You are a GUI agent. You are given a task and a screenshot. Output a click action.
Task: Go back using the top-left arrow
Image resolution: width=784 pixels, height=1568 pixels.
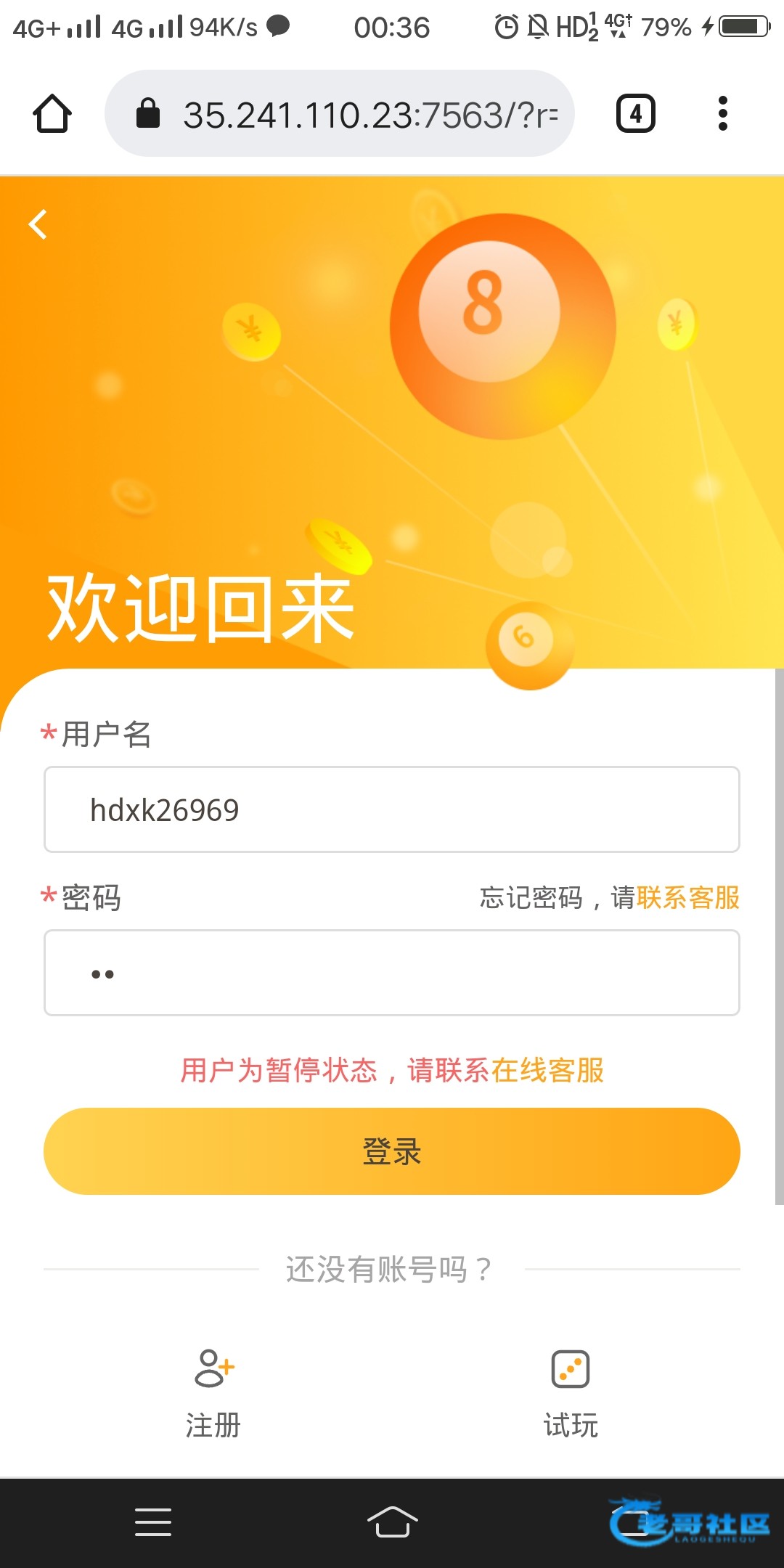point(38,224)
